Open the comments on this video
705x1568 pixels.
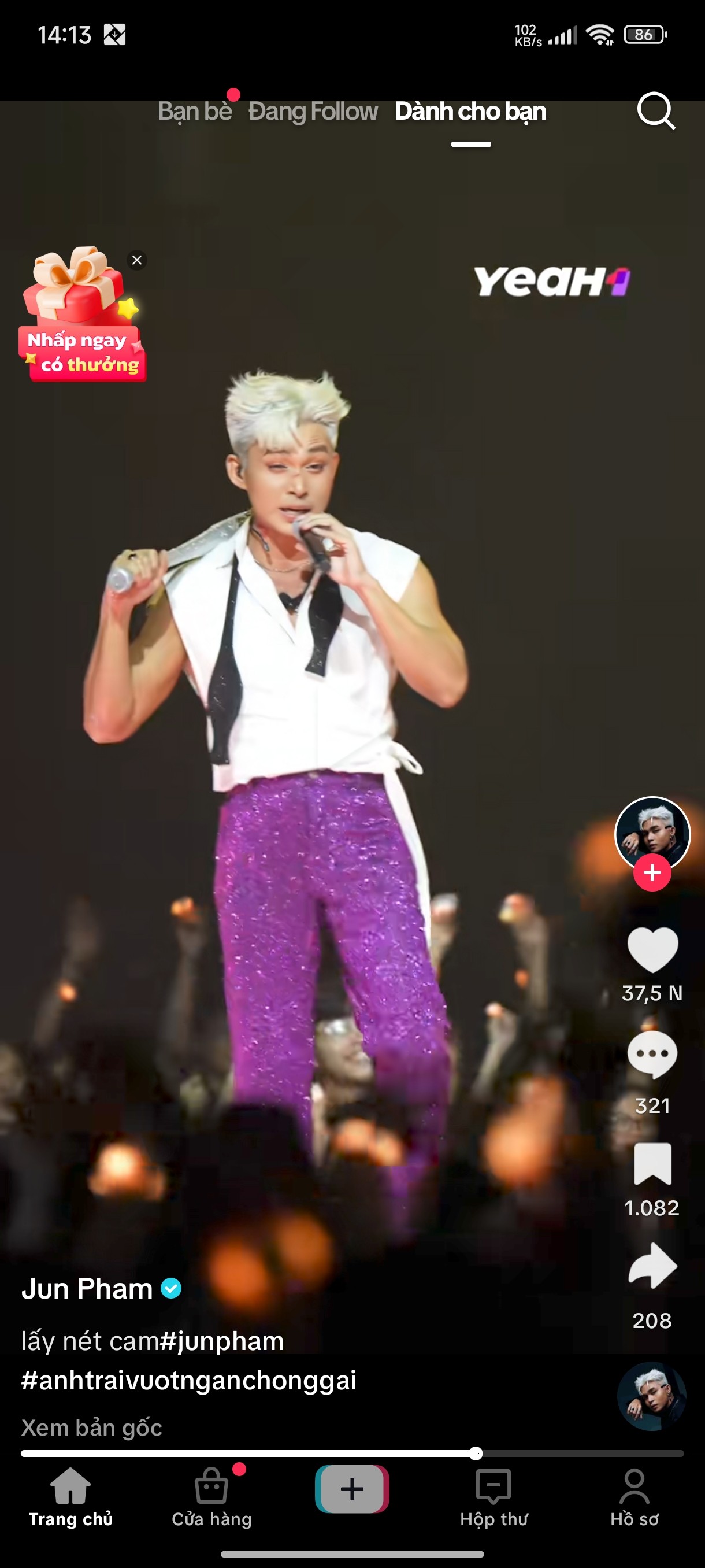click(x=652, y=1055)
